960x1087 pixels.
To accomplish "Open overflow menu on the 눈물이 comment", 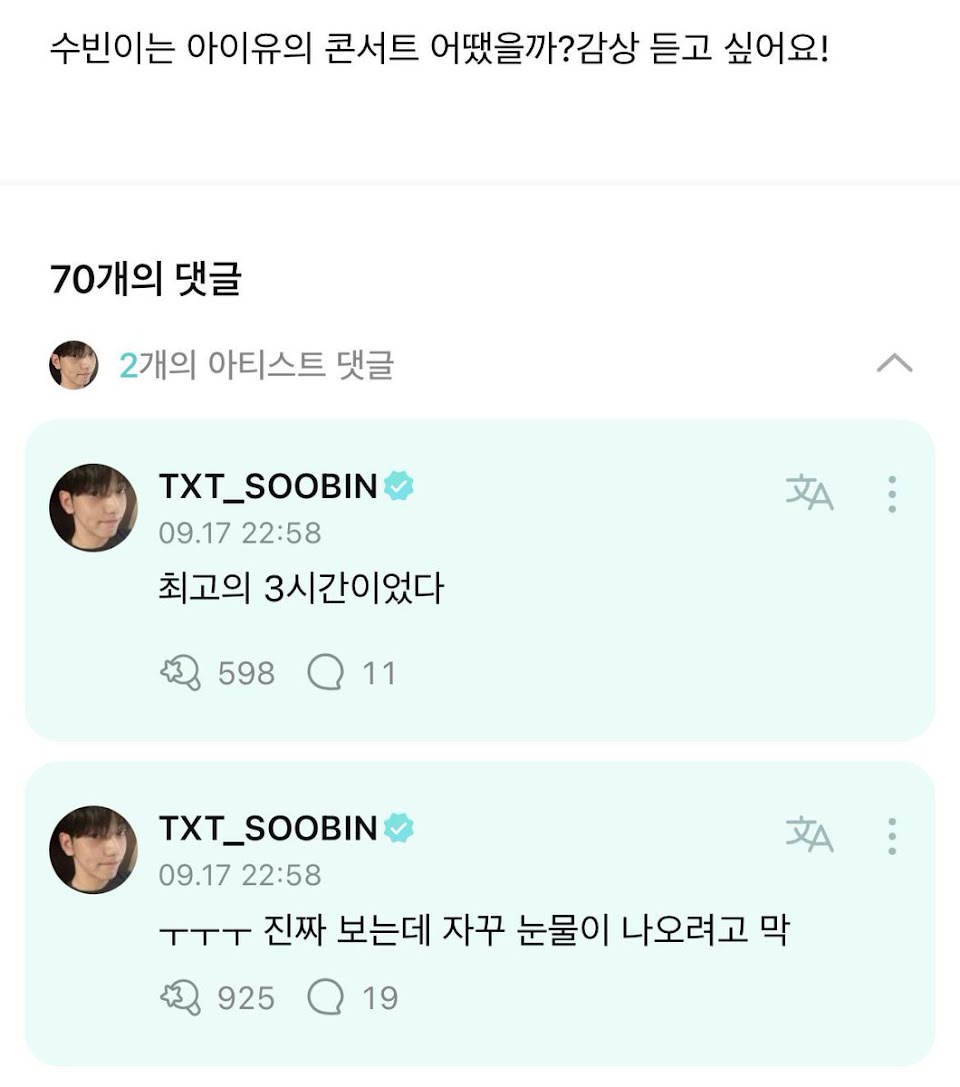I will (x=891, y=836).
